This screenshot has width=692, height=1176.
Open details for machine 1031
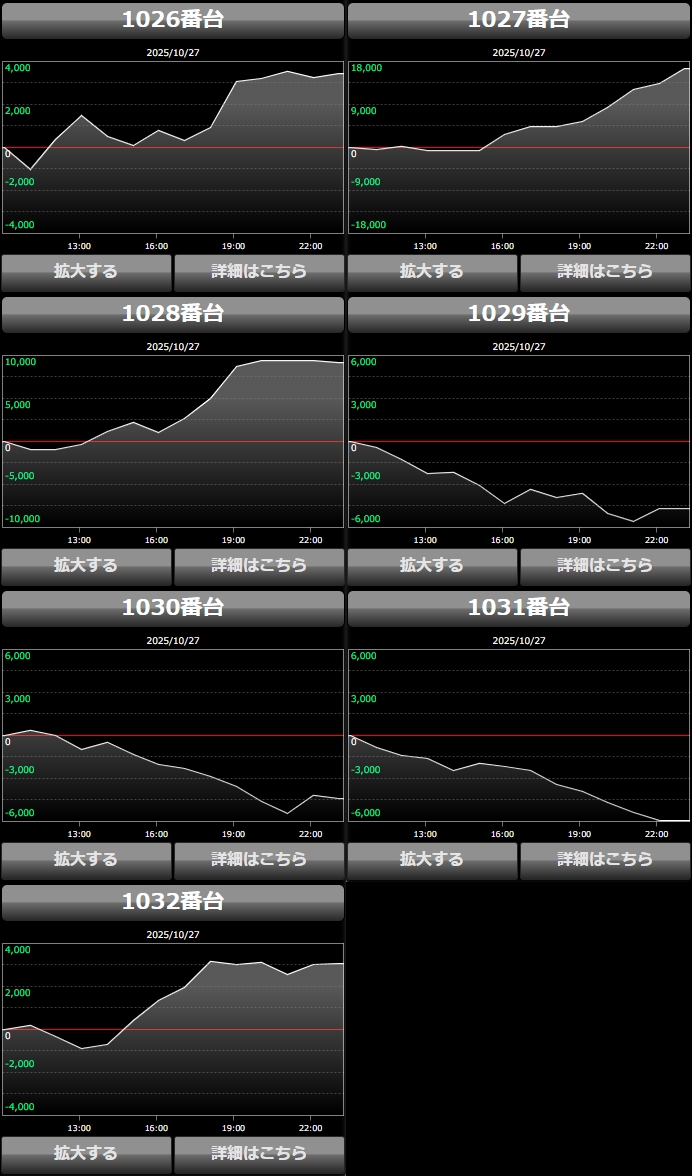(x=605, y=860)
